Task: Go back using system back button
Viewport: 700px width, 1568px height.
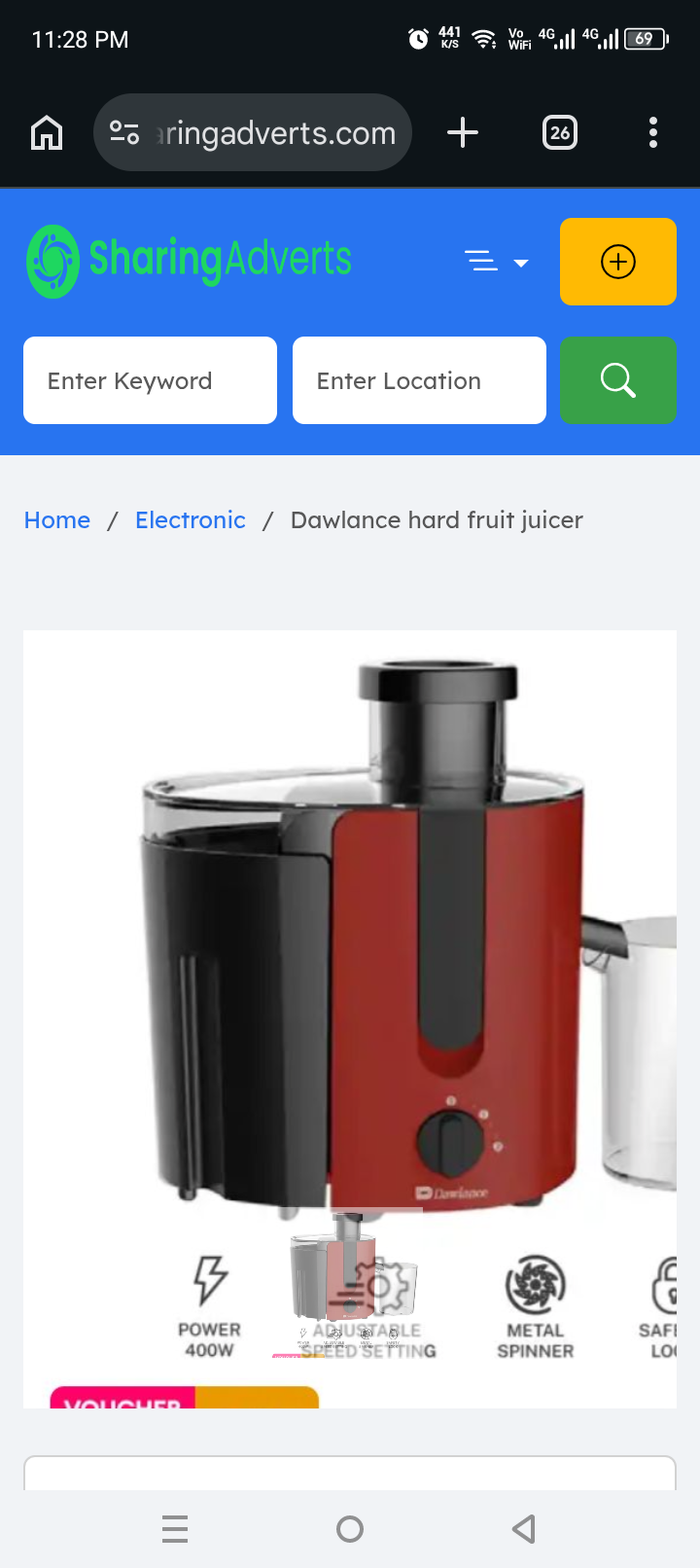Action: [524, 1529]
